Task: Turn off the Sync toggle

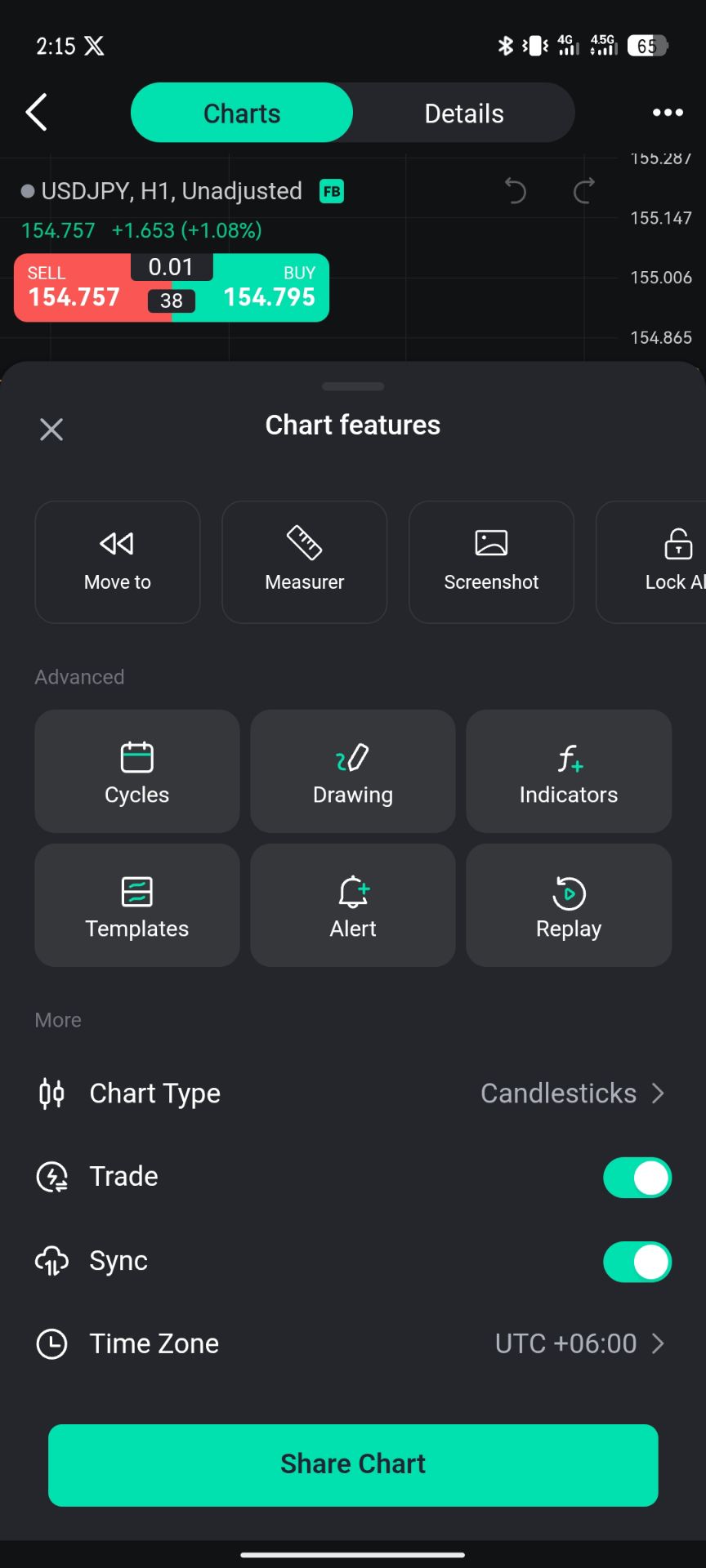Action: point(637,1262)
